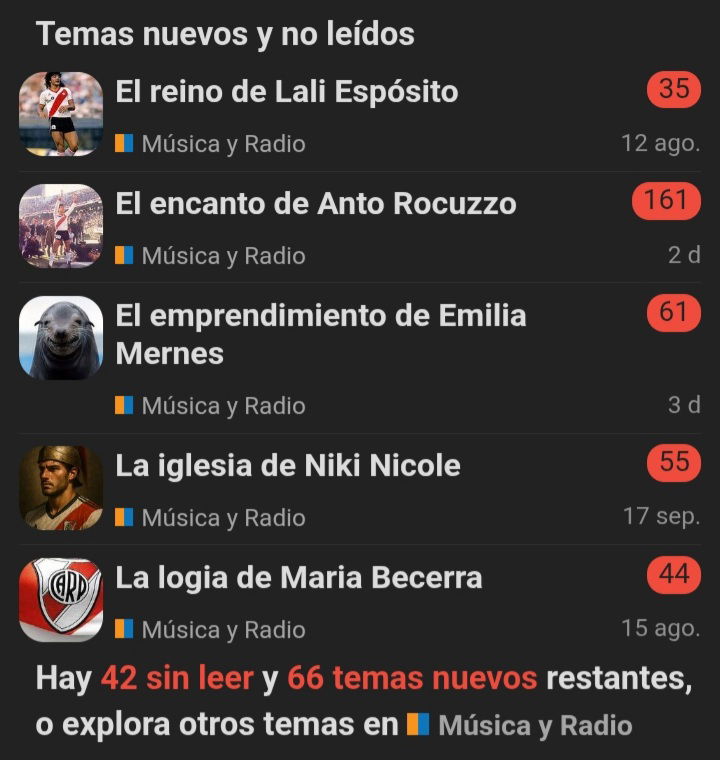Show the 42 sin leer topics

(x=177, y=679)
